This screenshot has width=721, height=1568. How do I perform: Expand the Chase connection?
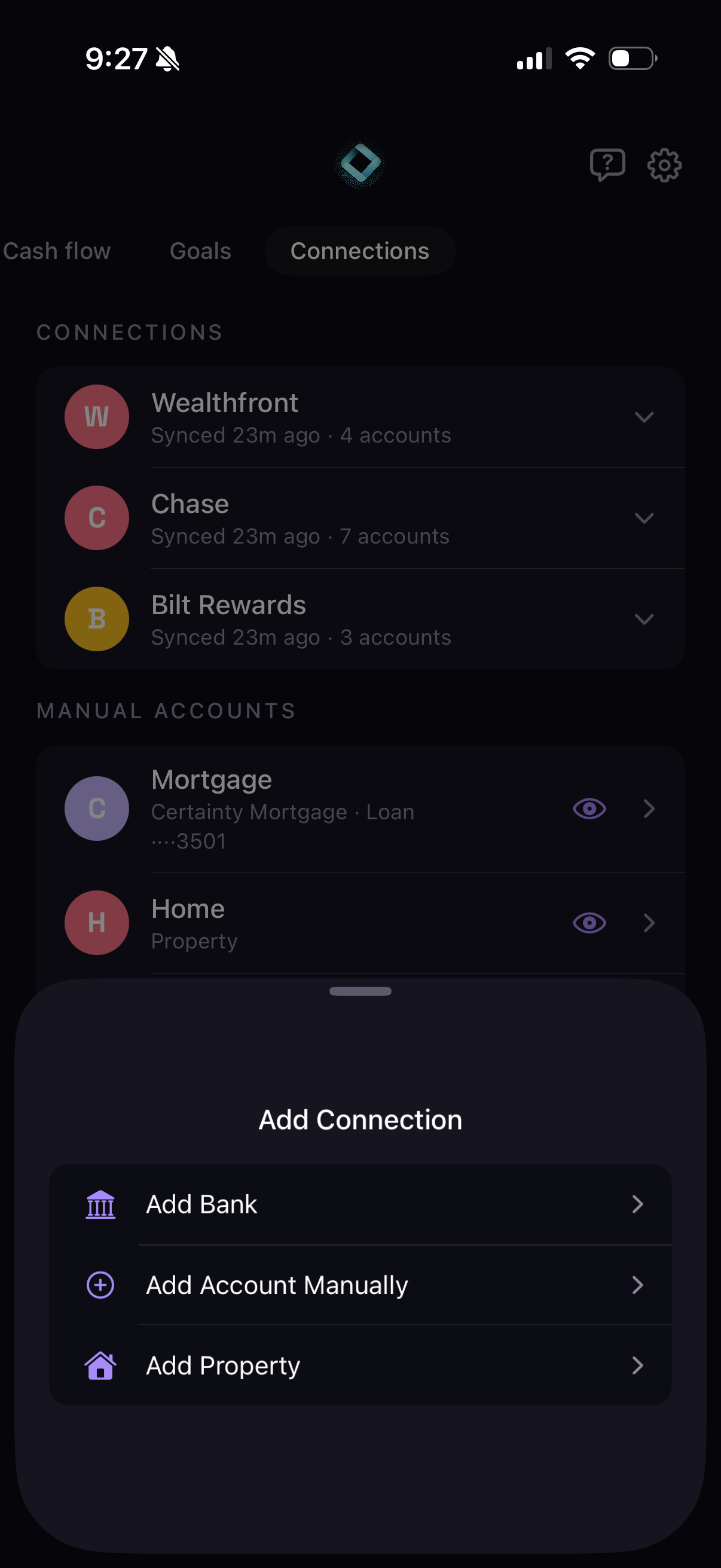click(644, 518)
